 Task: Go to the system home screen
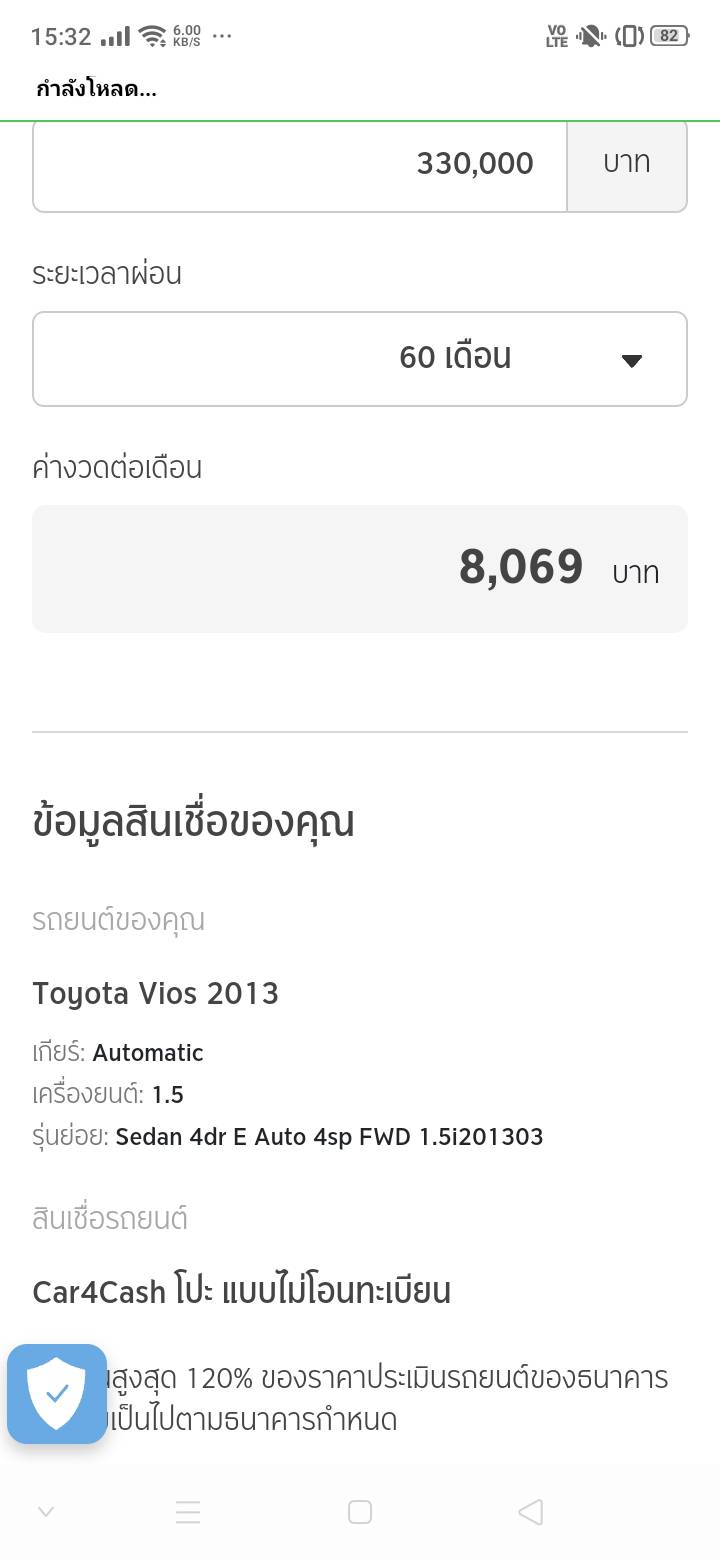pyautogui.click(x=360, y=1512)
